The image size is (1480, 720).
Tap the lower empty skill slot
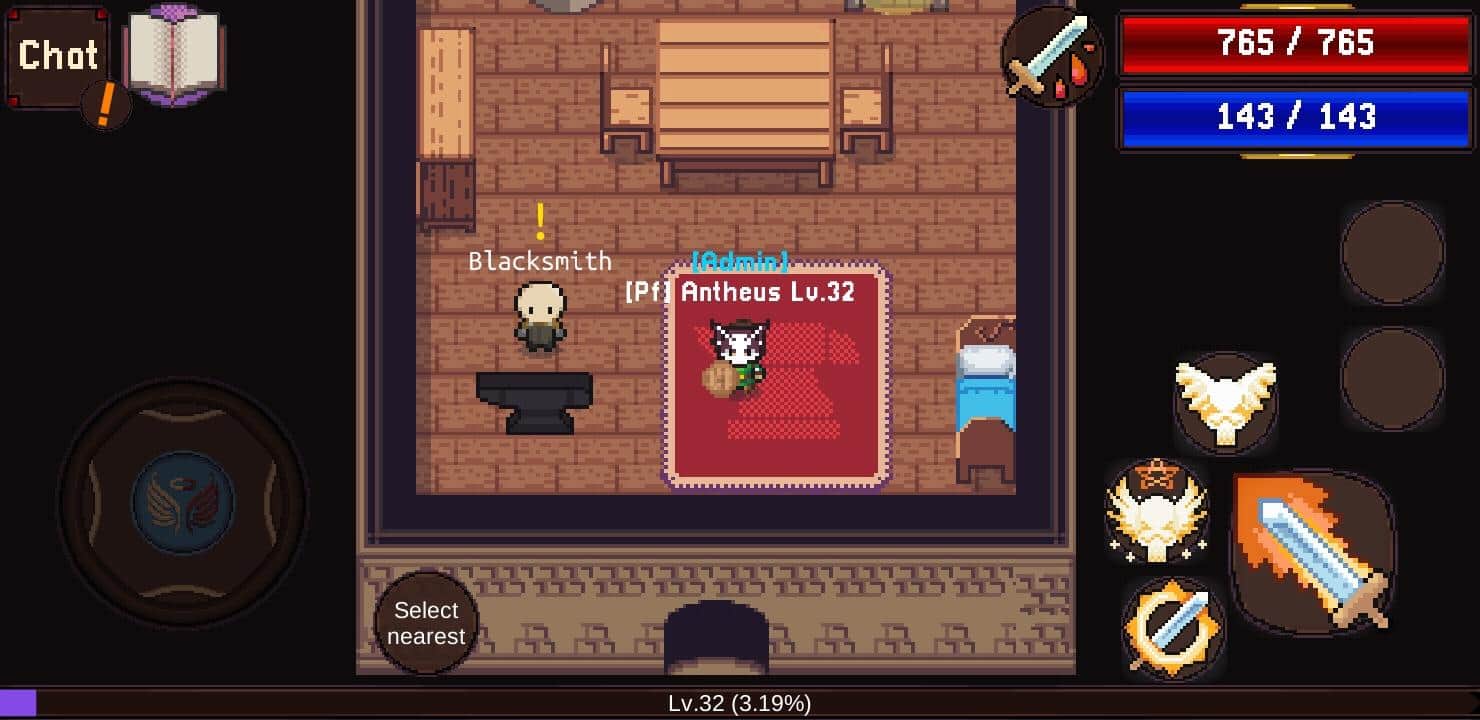(1392, 378)
